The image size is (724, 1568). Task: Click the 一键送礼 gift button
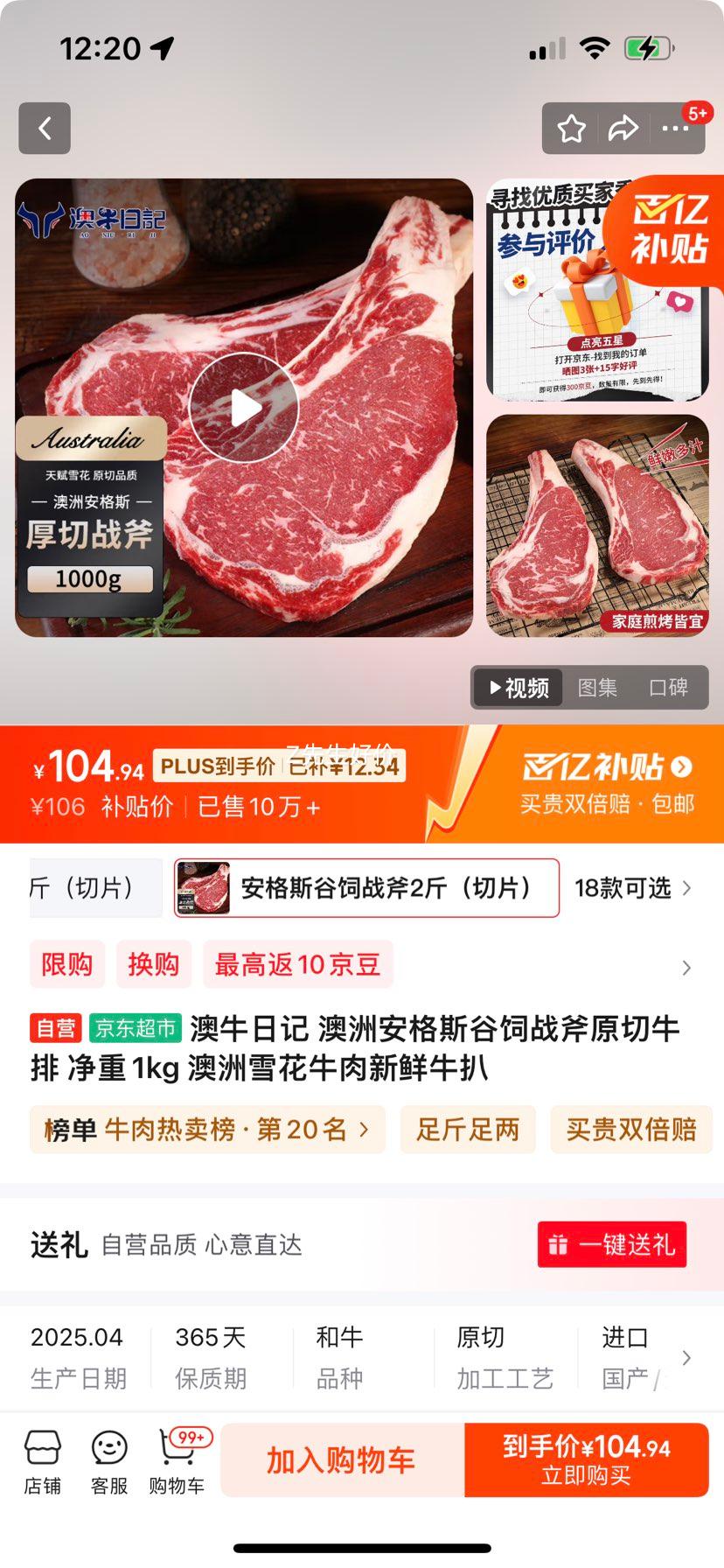[611, 1243]
